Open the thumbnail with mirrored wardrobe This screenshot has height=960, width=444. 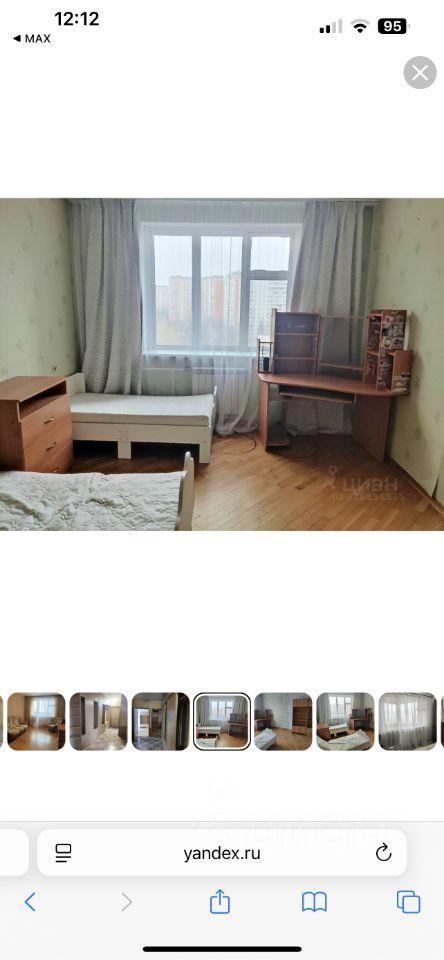(x=160, y=721)
